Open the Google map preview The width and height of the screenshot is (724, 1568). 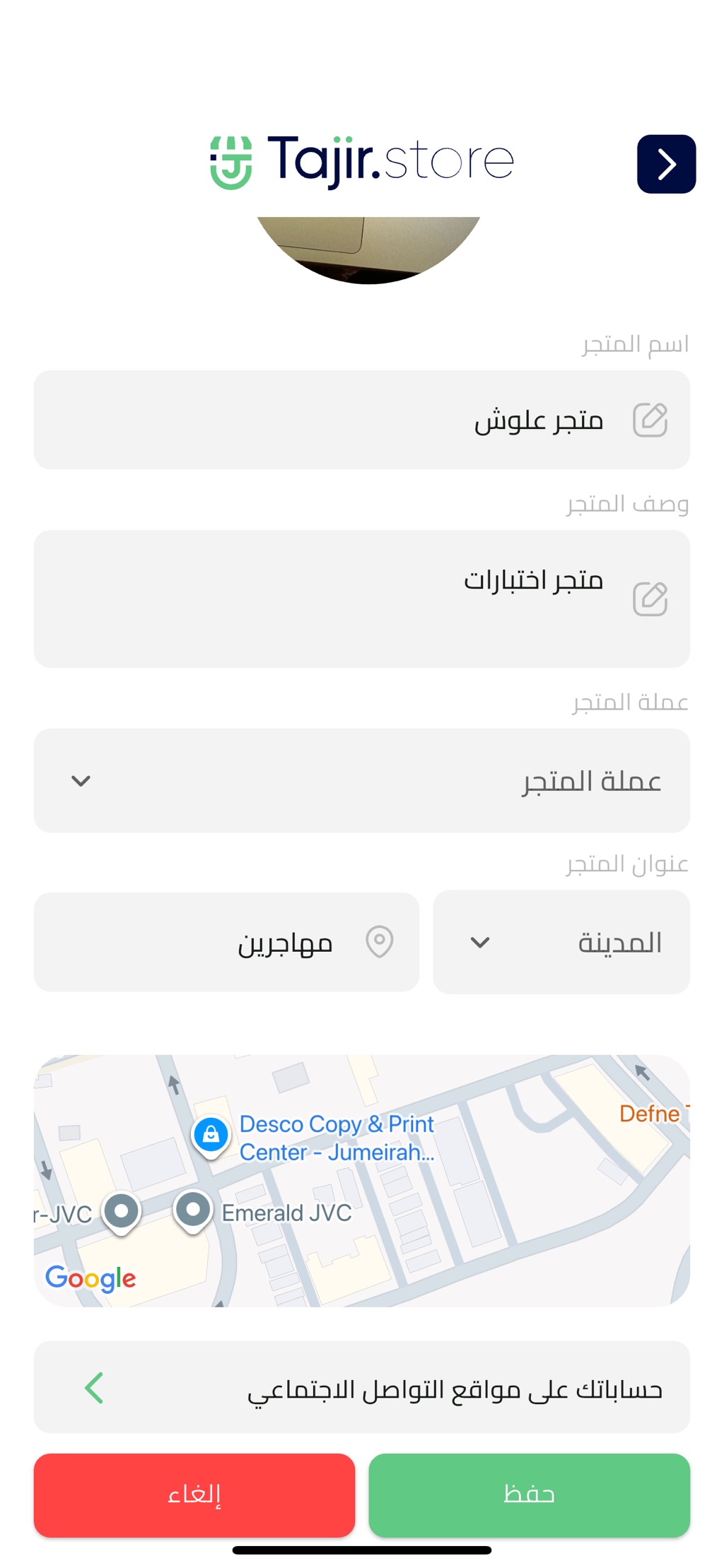[x=362, y=1181]
